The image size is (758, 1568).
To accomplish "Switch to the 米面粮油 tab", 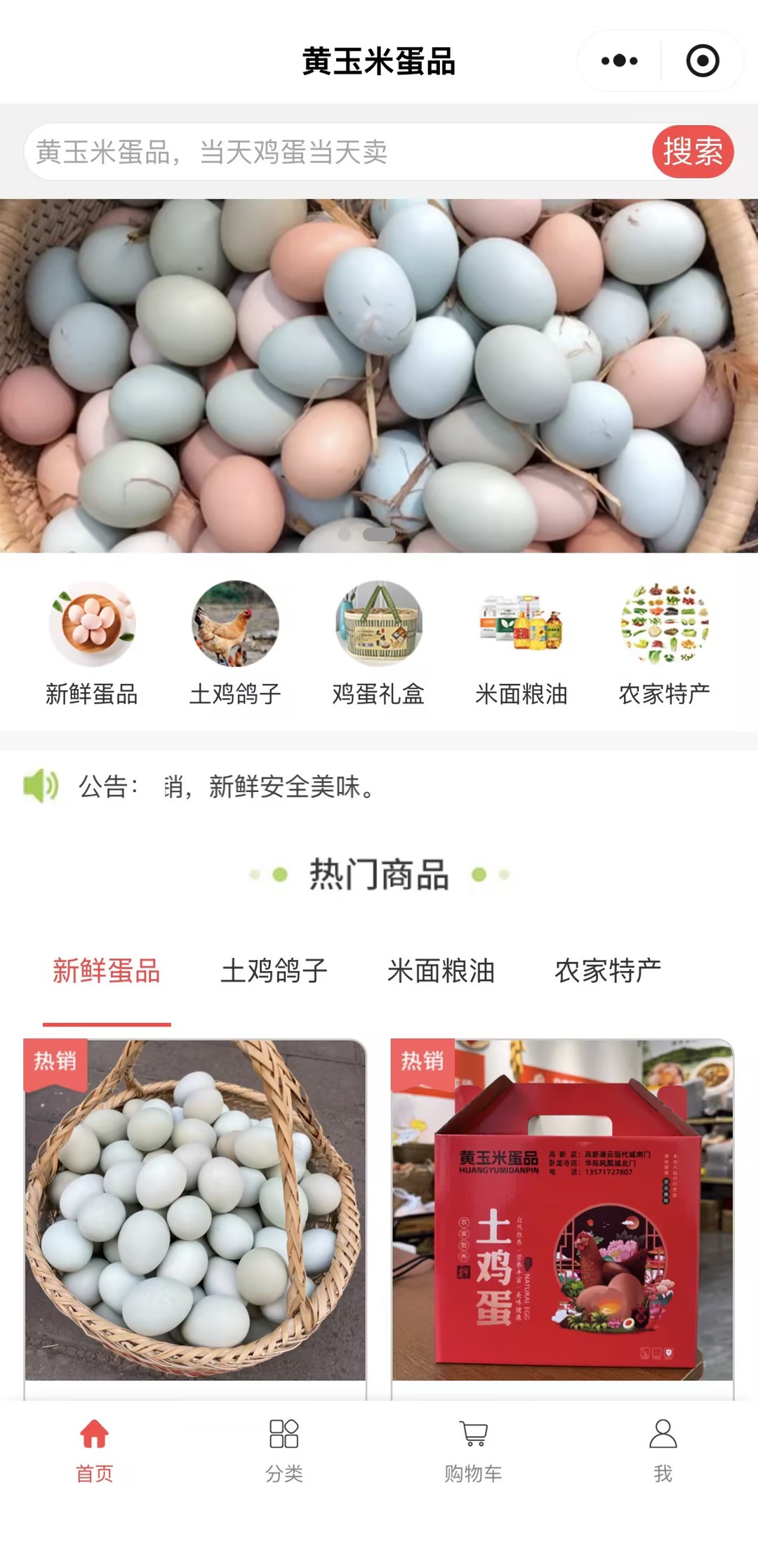I will [x=441, y=971].
